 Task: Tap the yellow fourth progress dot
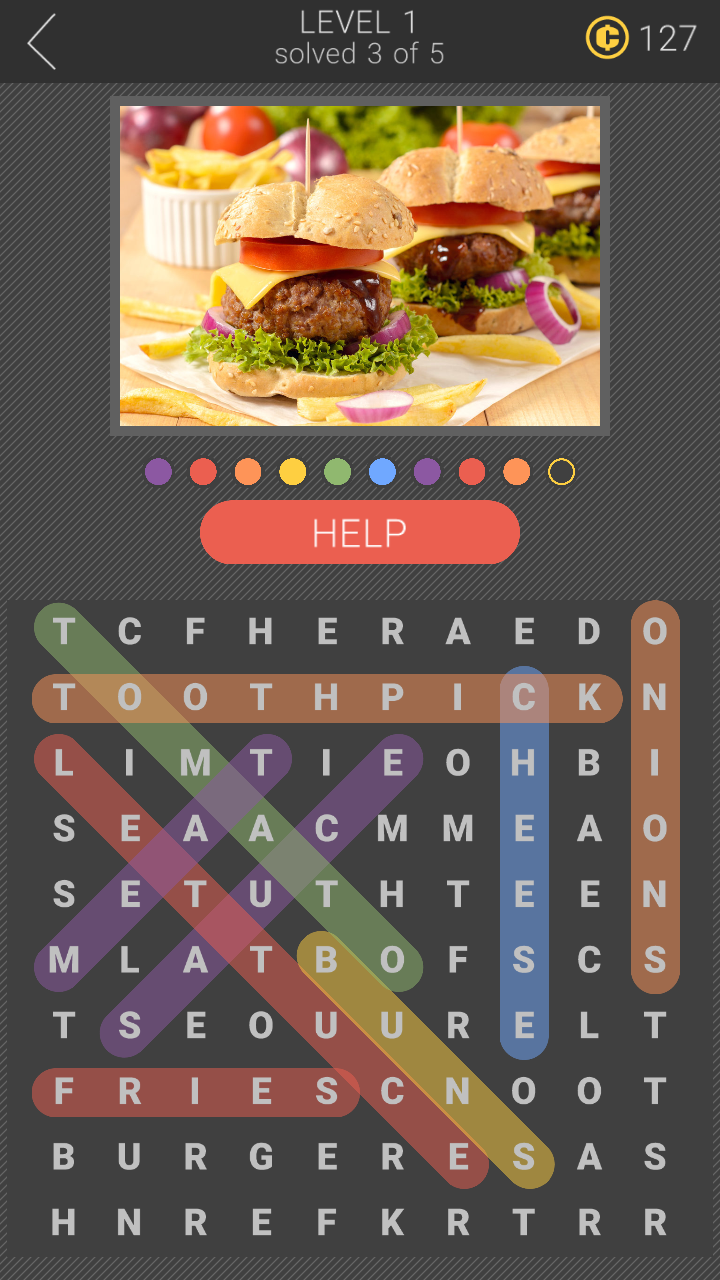(292, 470)
